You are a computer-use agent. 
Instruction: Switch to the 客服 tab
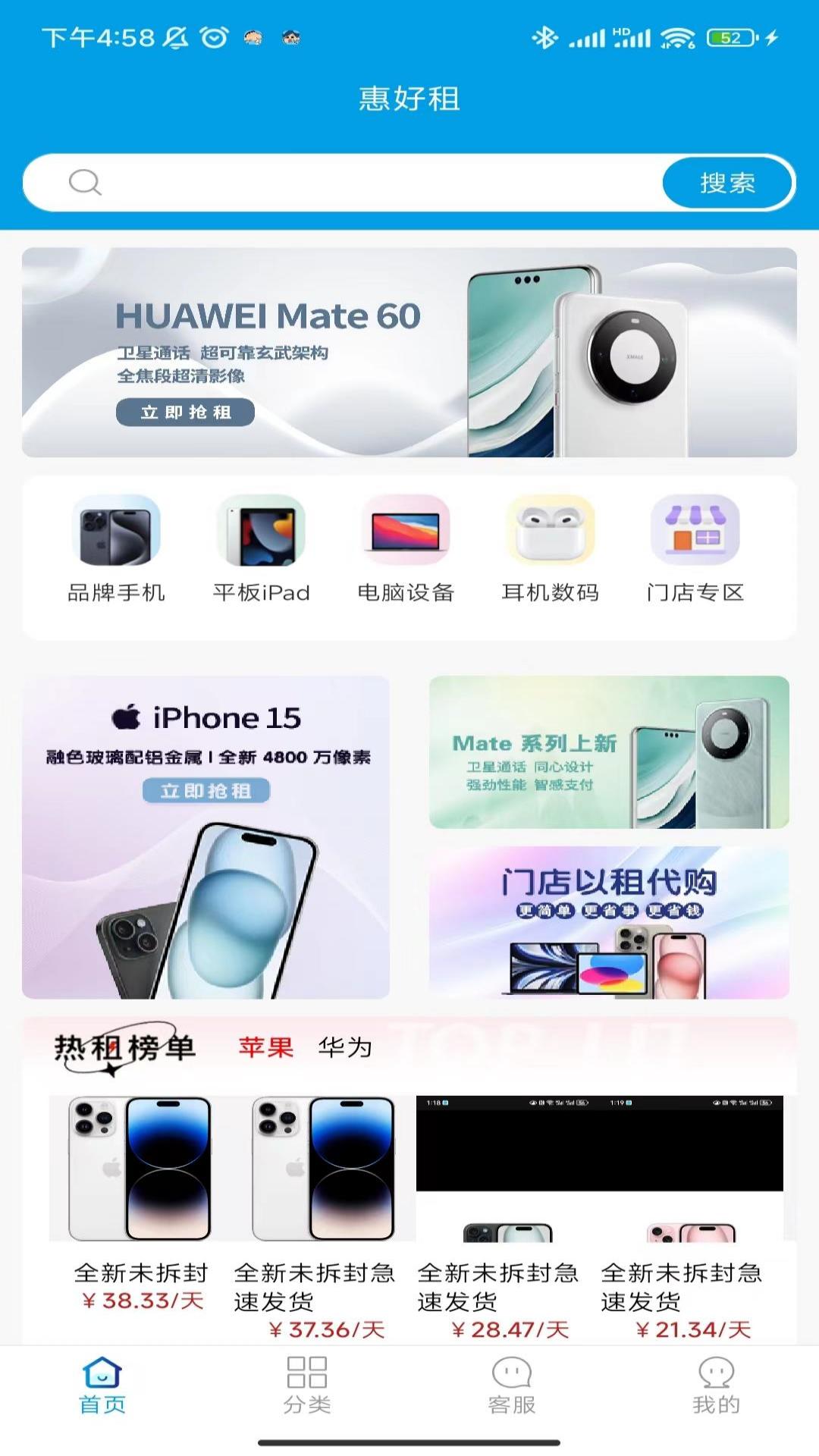coord(512,1385)
